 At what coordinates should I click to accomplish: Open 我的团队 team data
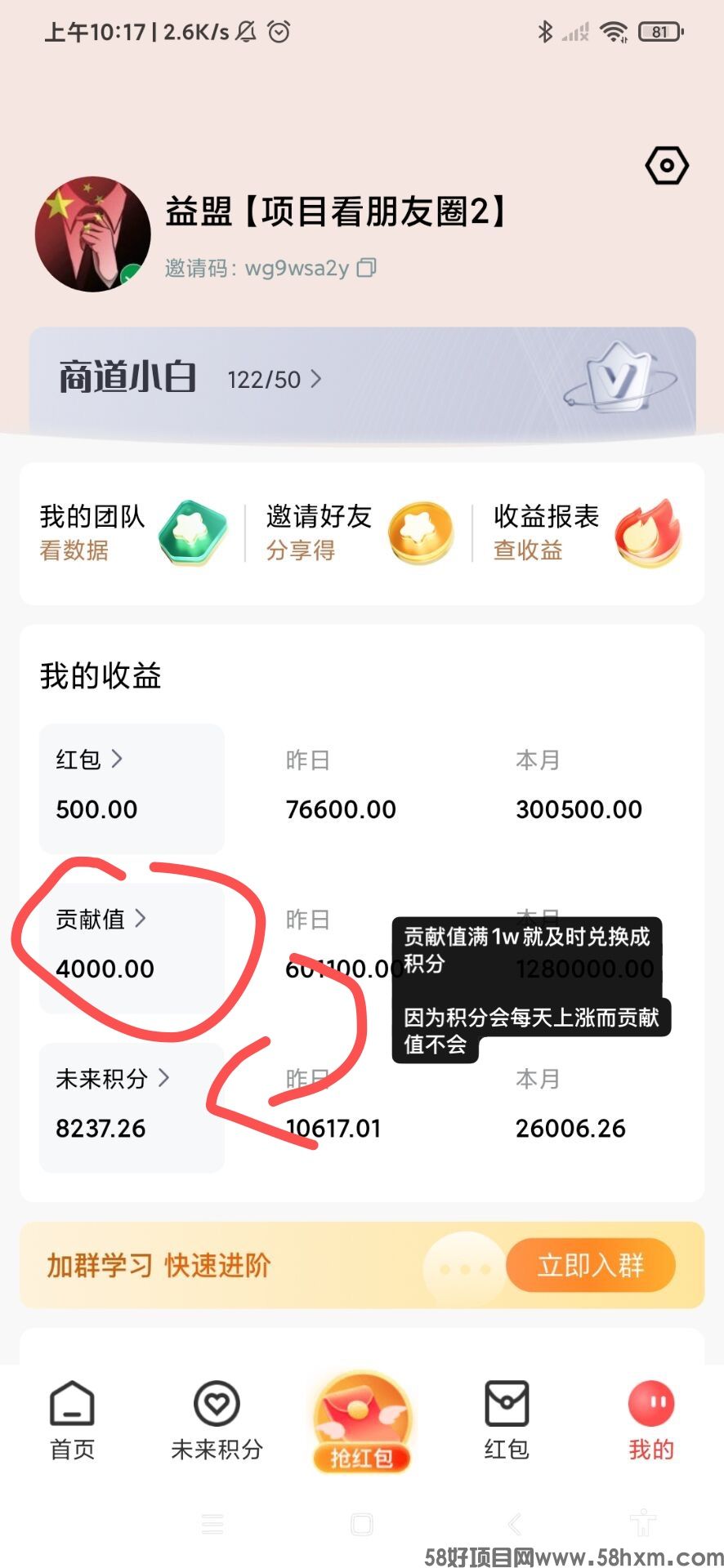tap(131, 533)
